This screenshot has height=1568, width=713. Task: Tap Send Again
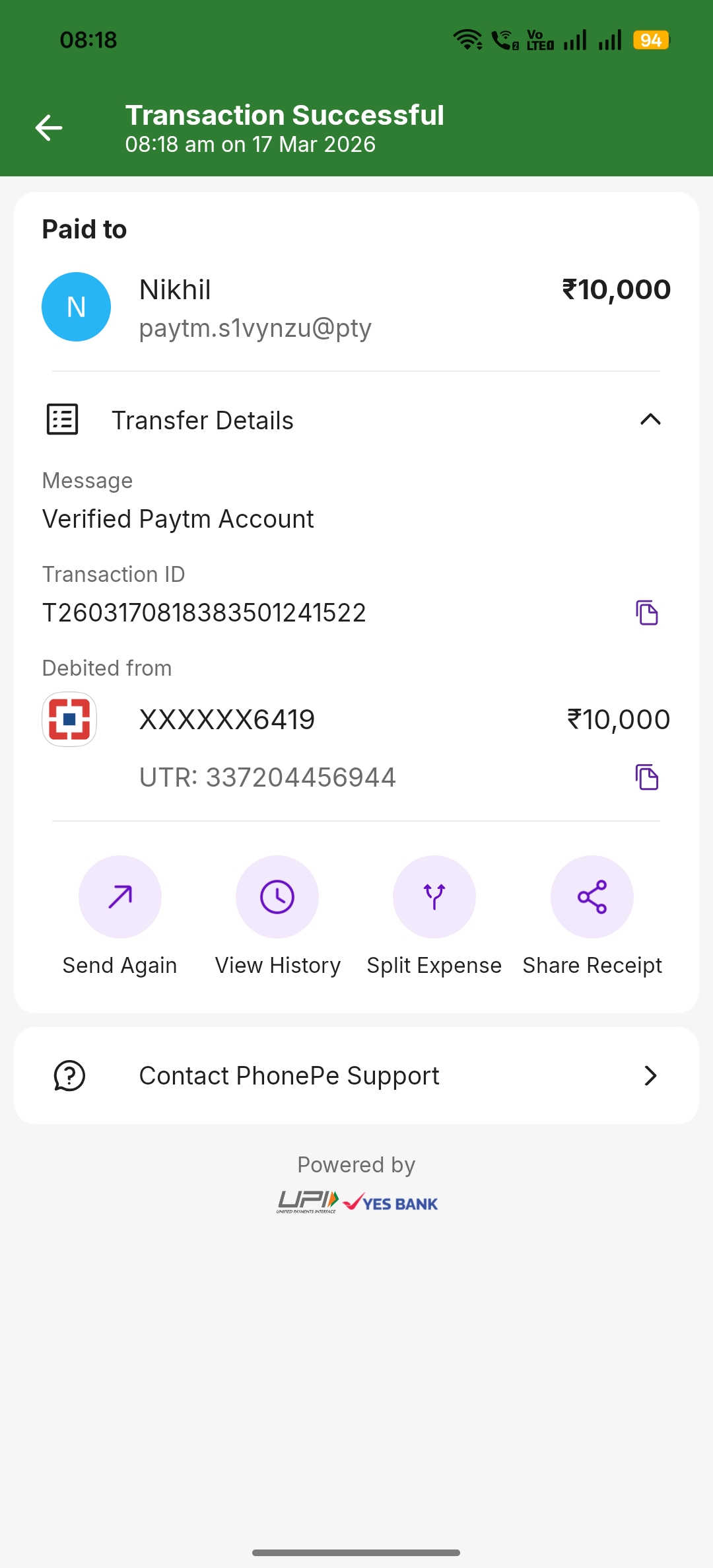[120, 897]
